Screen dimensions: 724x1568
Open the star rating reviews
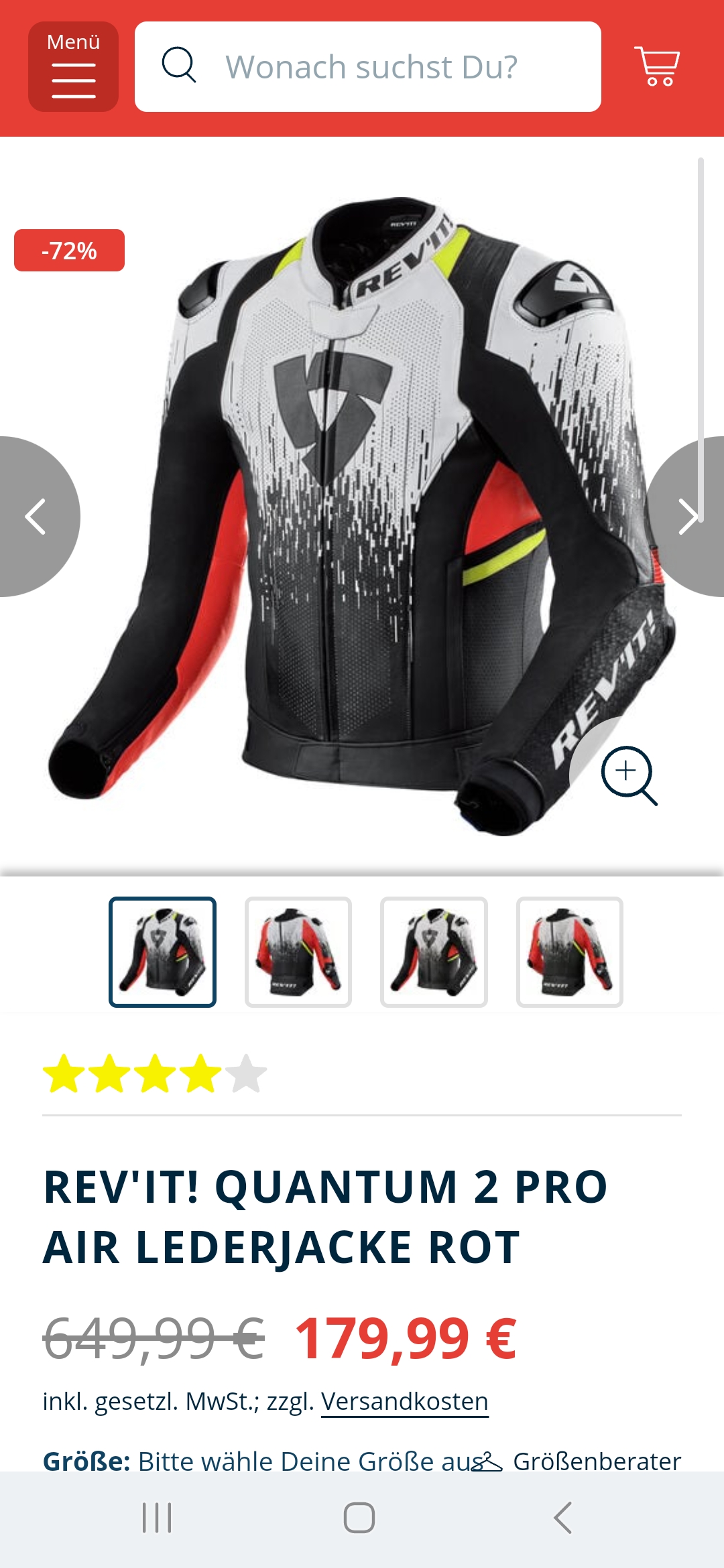(155, 1073)
